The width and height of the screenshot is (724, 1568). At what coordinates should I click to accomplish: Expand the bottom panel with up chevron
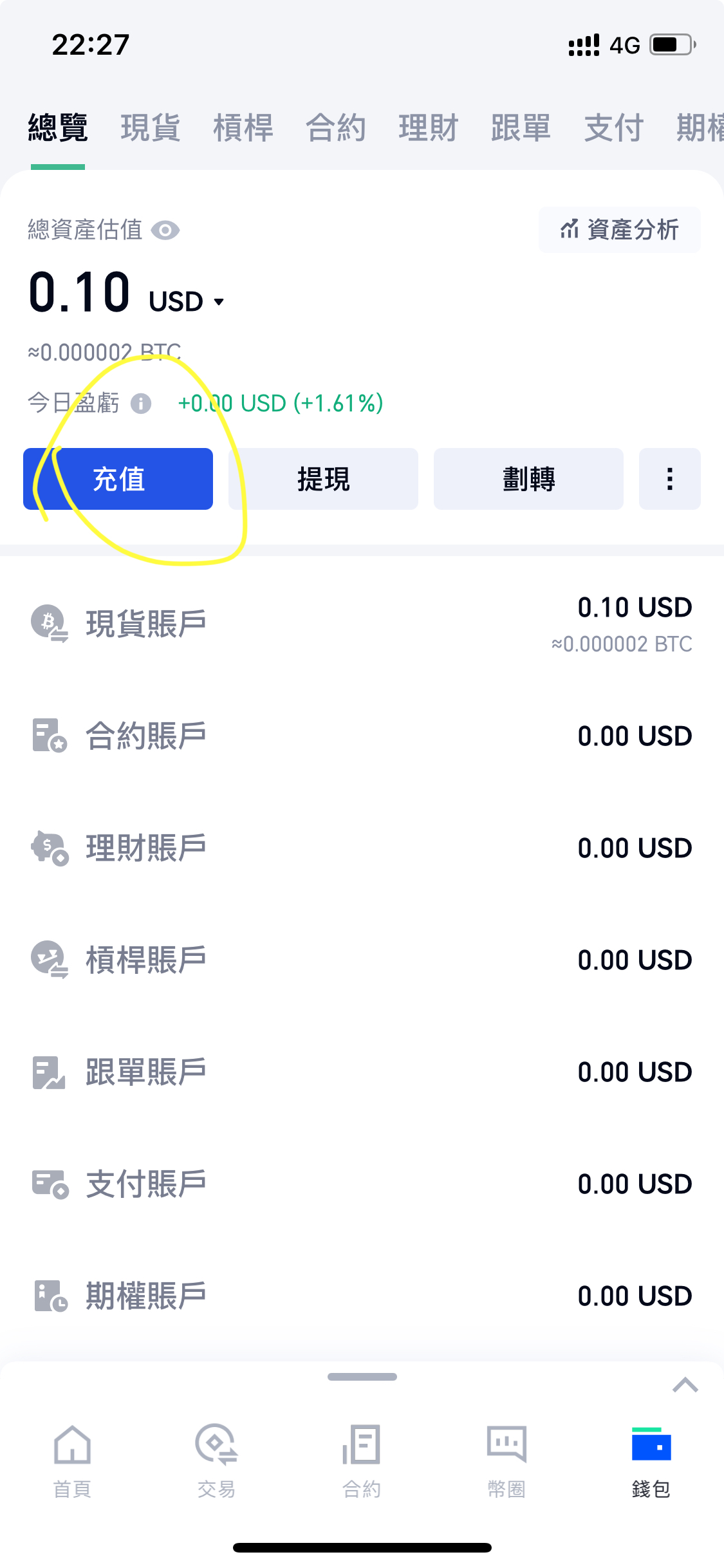[685, 1385]
